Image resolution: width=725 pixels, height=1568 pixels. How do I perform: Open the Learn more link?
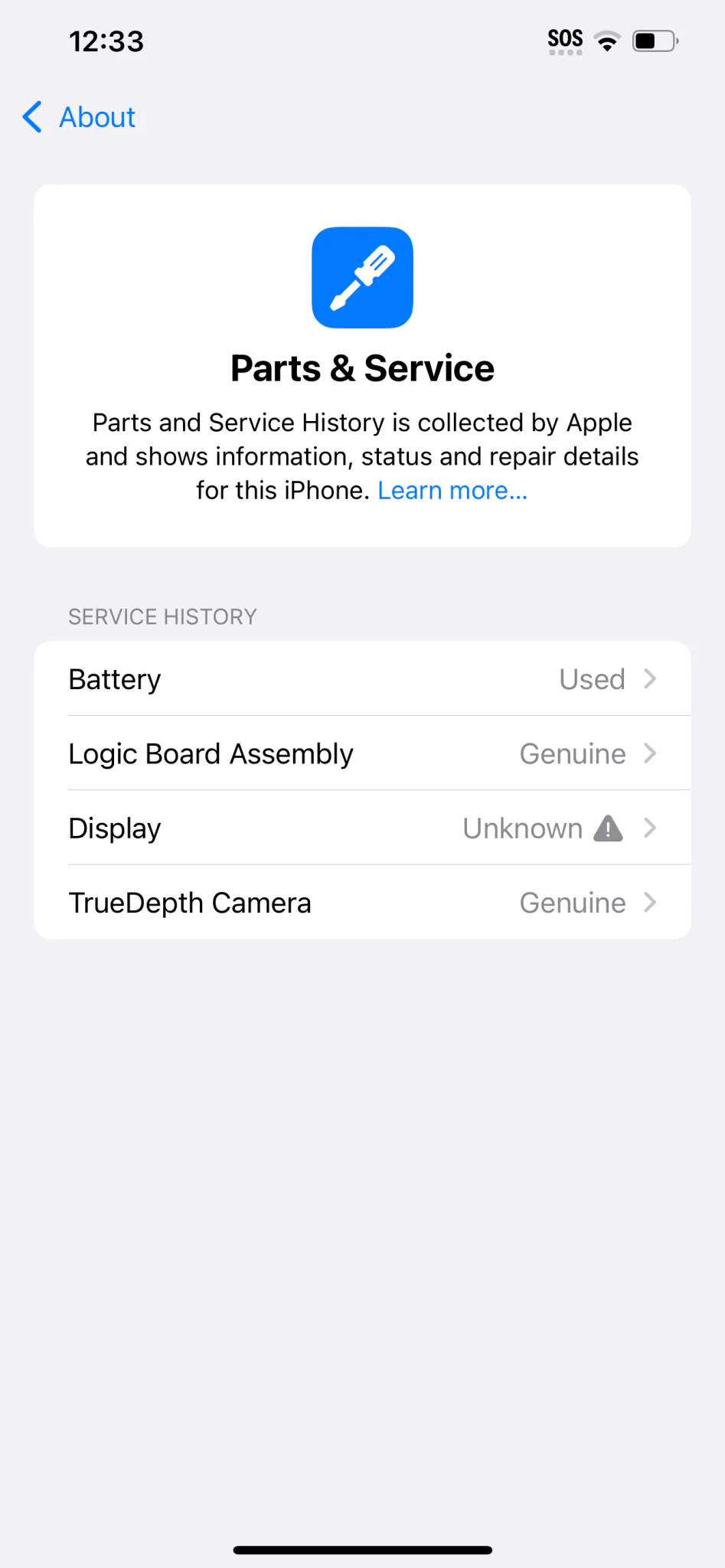[x=452, y=491]
